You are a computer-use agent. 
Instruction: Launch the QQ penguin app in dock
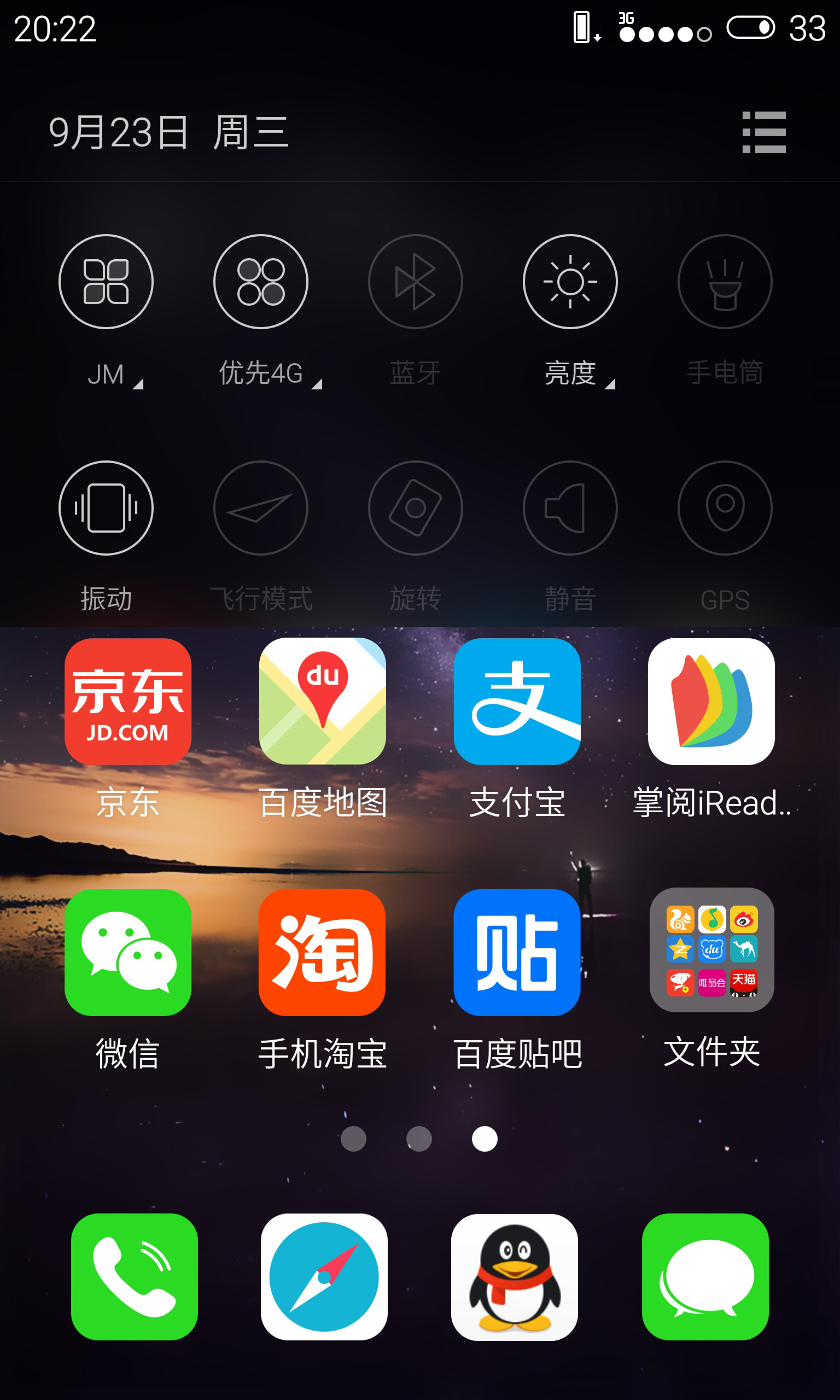coord(514,1276)
